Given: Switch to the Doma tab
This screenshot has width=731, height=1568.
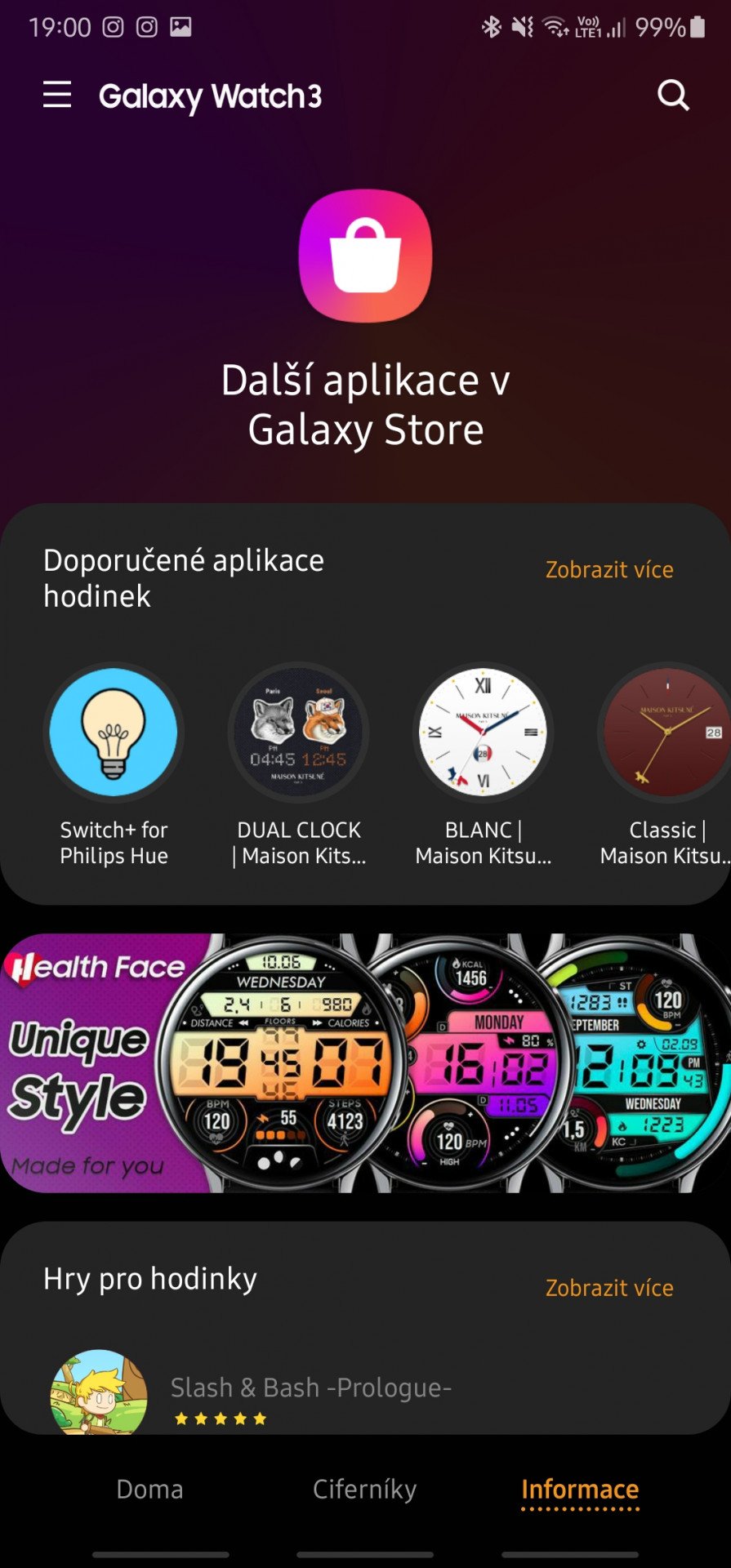Looking at the screenshot, I should pyautogui.click(x=149, y=1489).
